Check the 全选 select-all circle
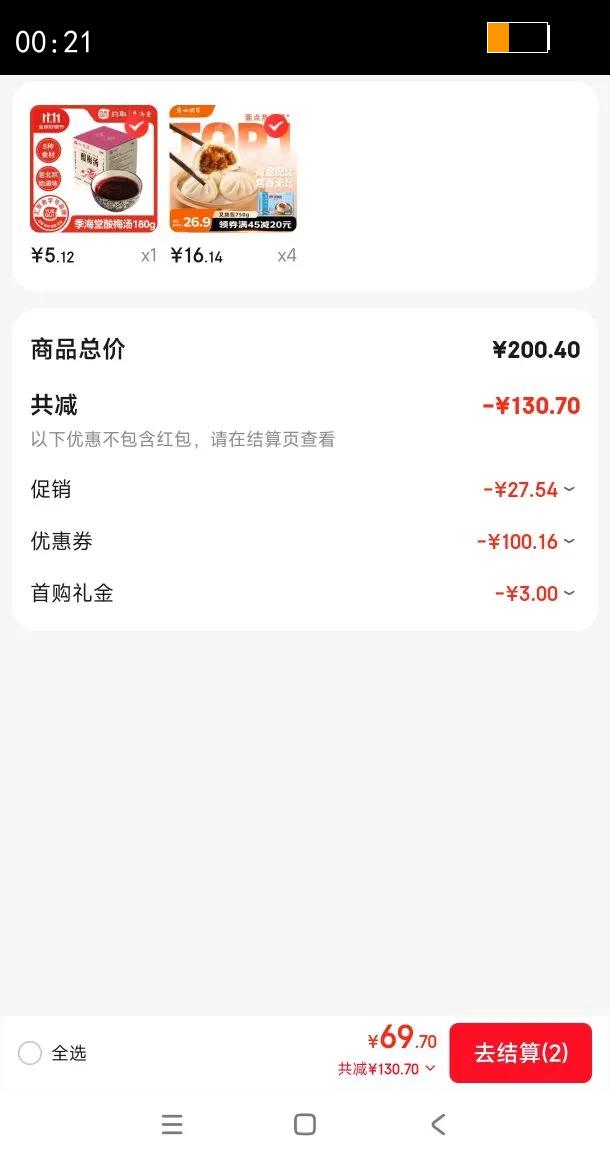 30,1053
